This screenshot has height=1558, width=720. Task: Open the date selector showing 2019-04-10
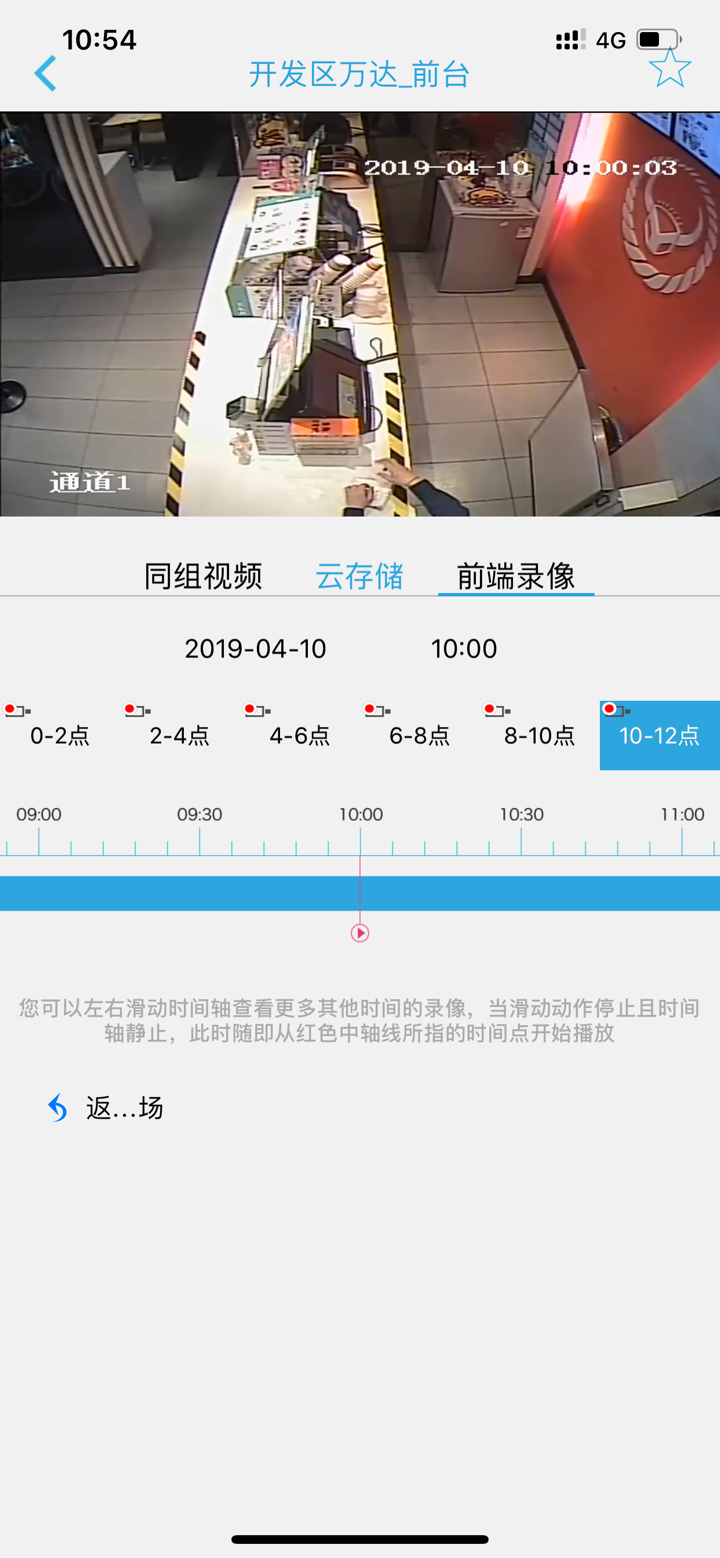point(255,648)
